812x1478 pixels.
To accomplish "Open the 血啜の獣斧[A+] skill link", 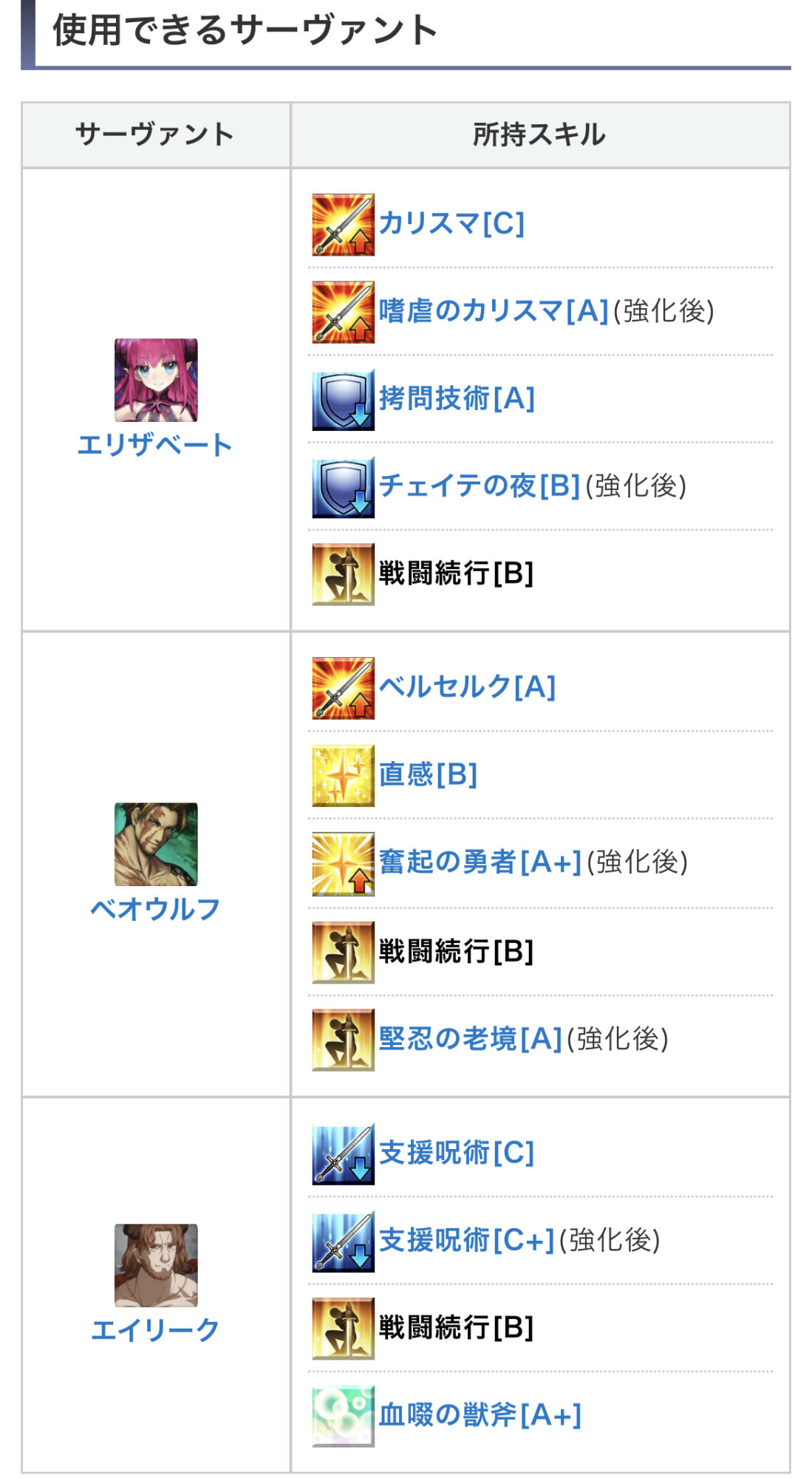I will coord(480,1414).
